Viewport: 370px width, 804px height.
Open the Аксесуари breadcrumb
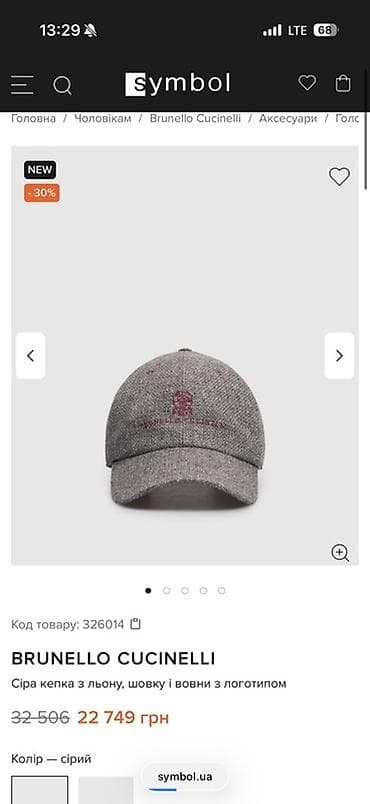click(x=288, y=118)
